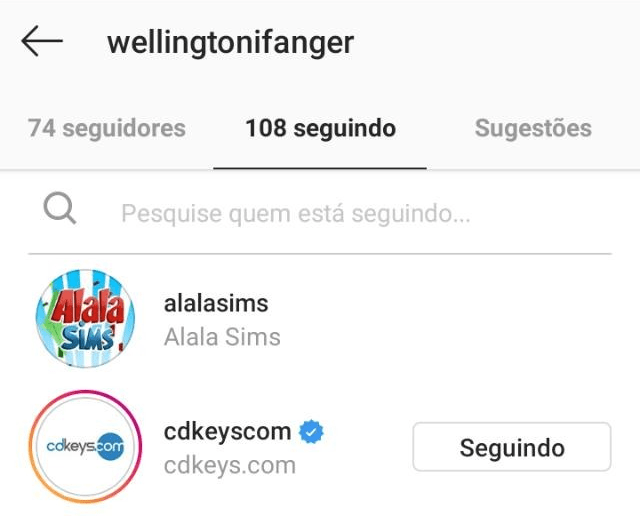
Task: Go back using the arrow icon
Action: 41,42
